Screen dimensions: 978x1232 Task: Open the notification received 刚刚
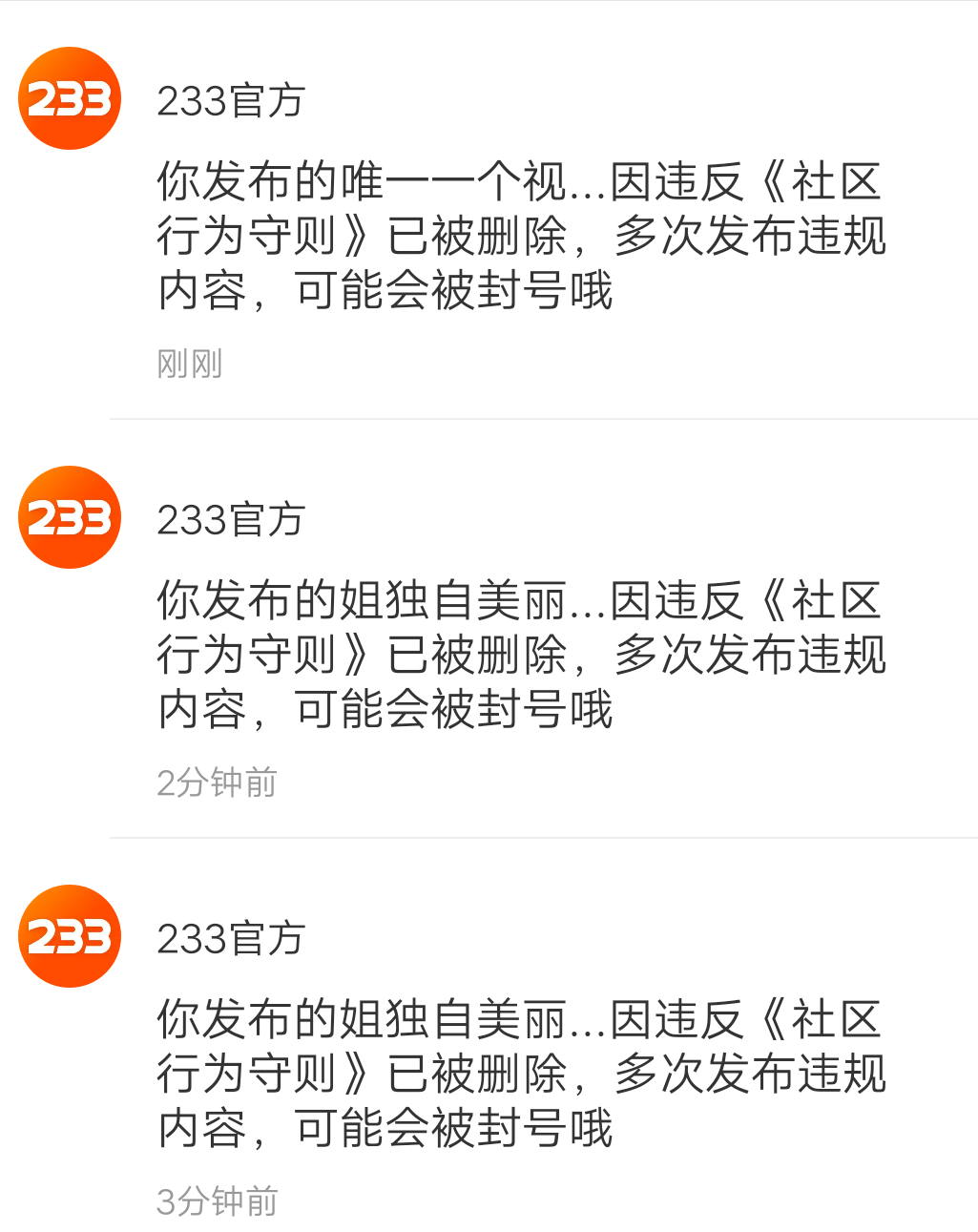(520, 236)
